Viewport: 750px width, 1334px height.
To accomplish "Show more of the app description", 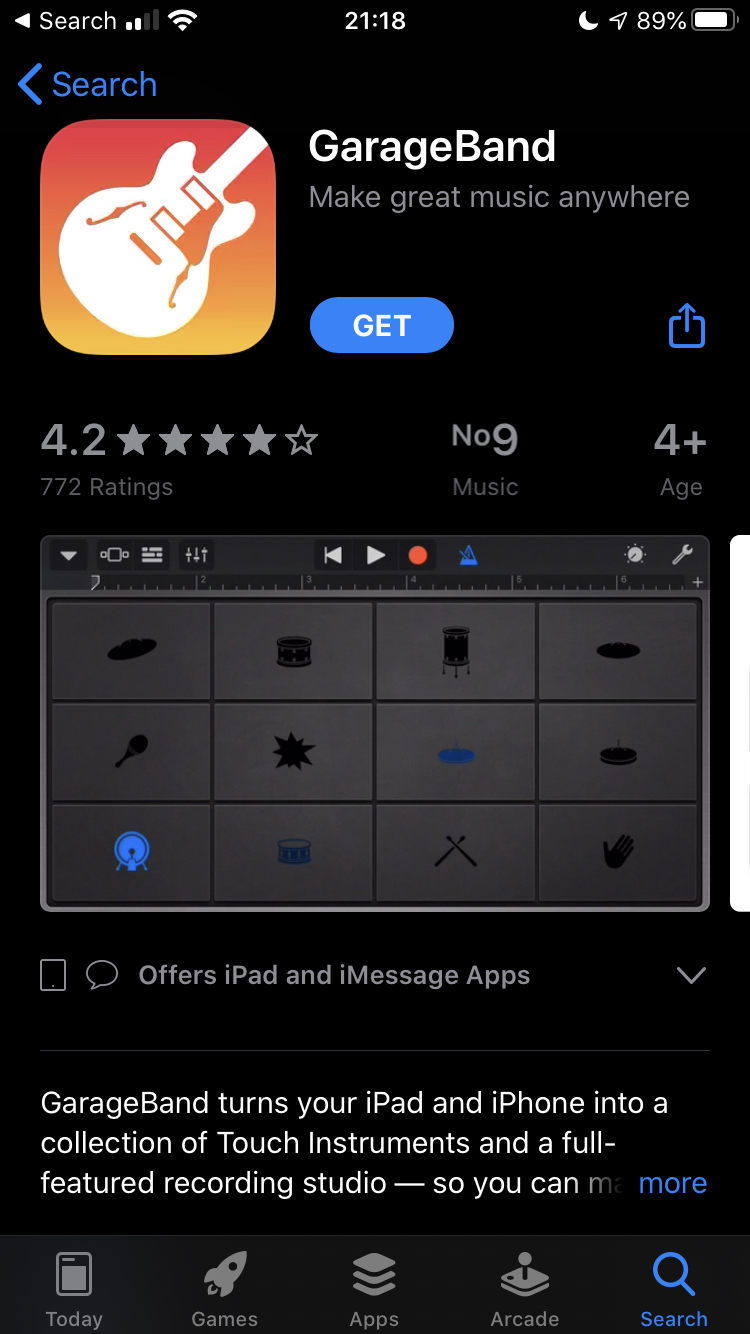I will [x=672, y=1183].
